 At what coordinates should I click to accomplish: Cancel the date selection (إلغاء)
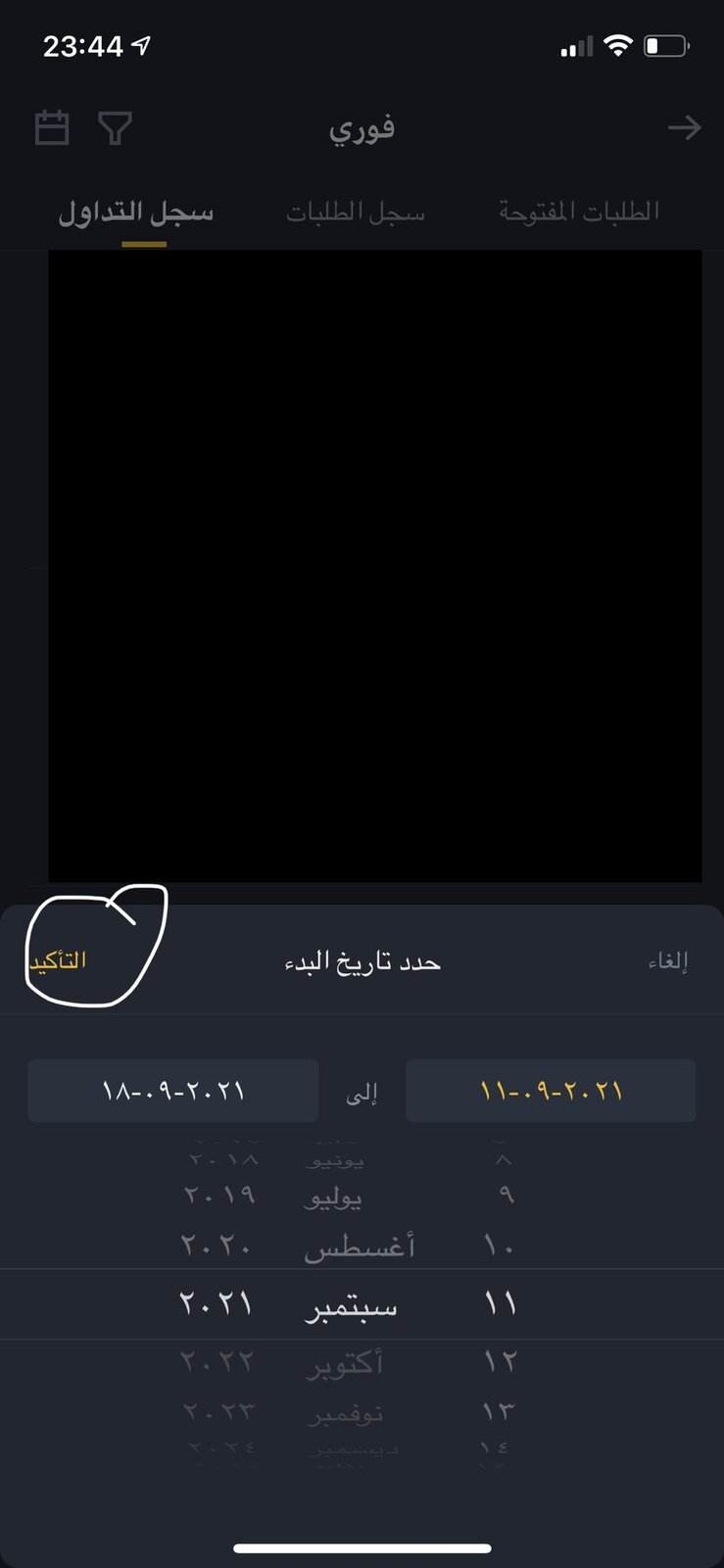click(667, 960)
